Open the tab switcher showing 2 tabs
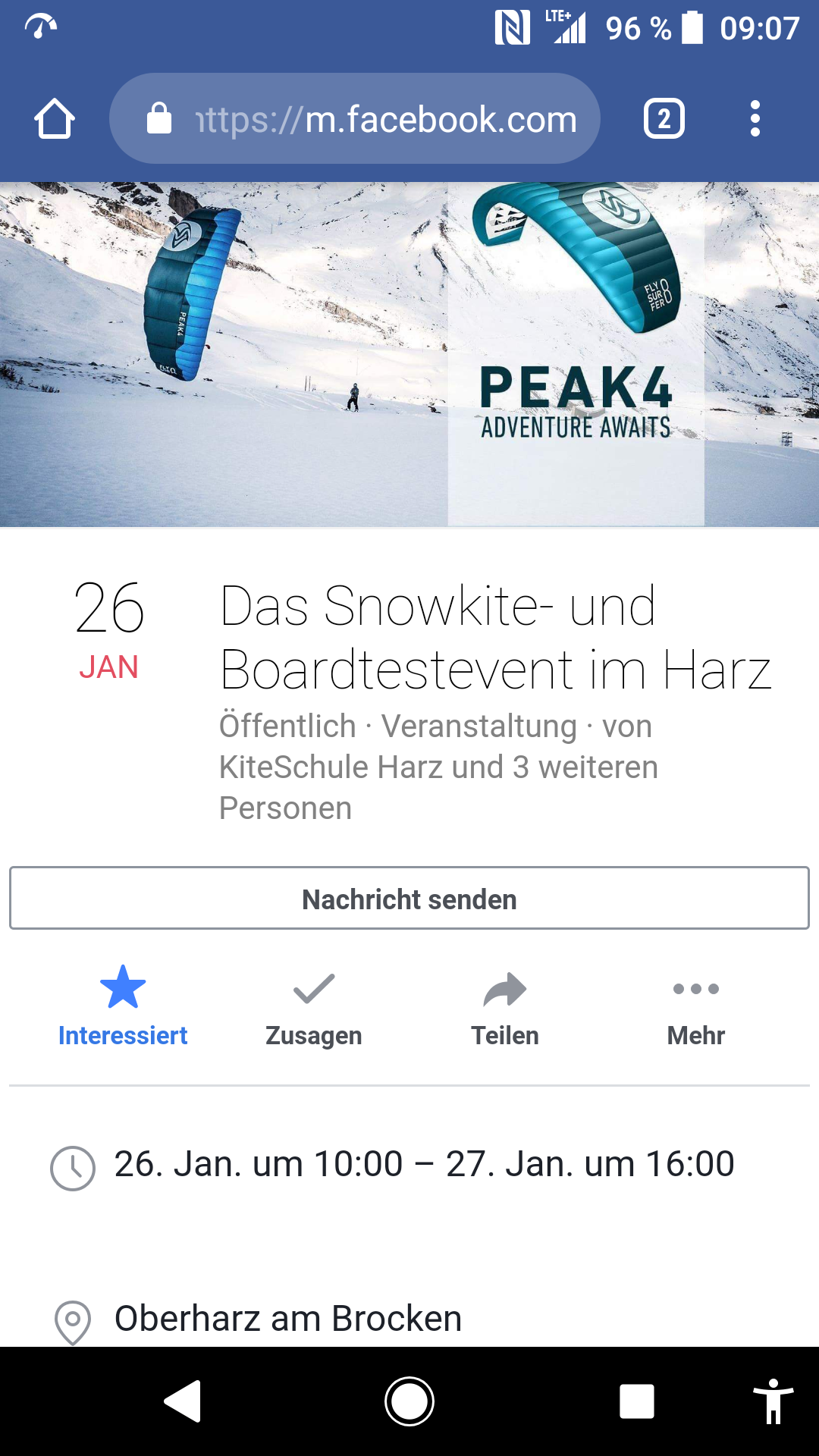This screenshot has width=819, height=1456. [664, 119]
